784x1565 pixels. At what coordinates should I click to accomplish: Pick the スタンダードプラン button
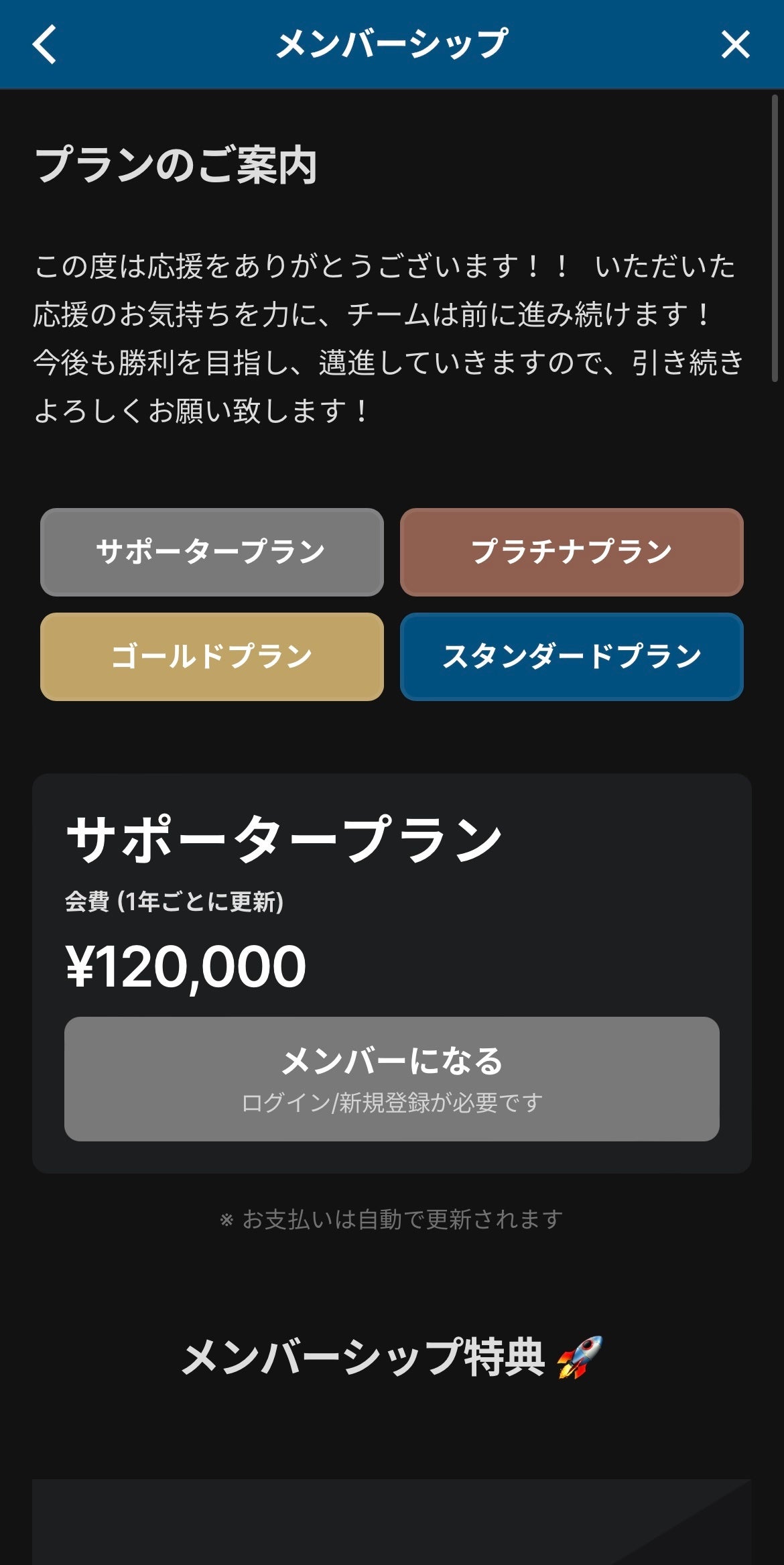572,657
